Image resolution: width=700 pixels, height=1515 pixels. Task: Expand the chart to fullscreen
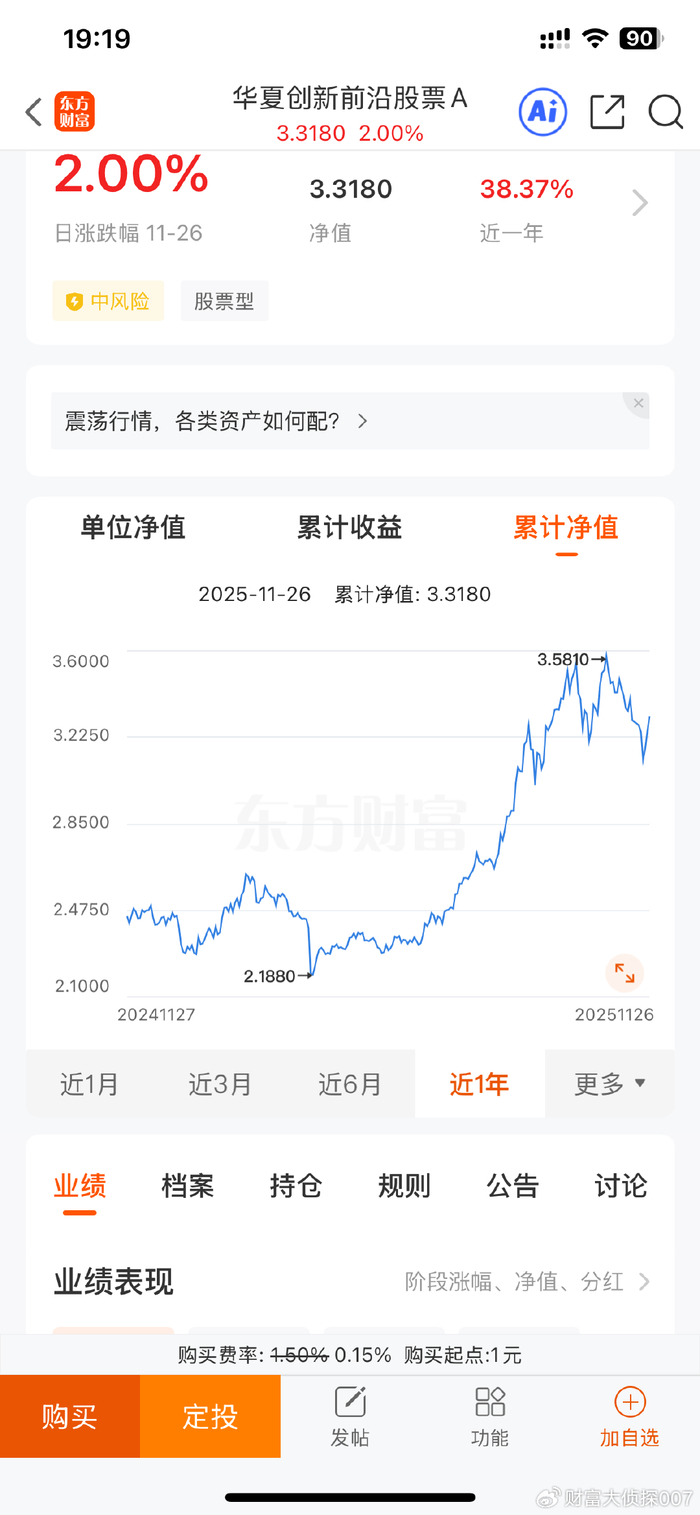pyautogui.click(x=625, y=973)
